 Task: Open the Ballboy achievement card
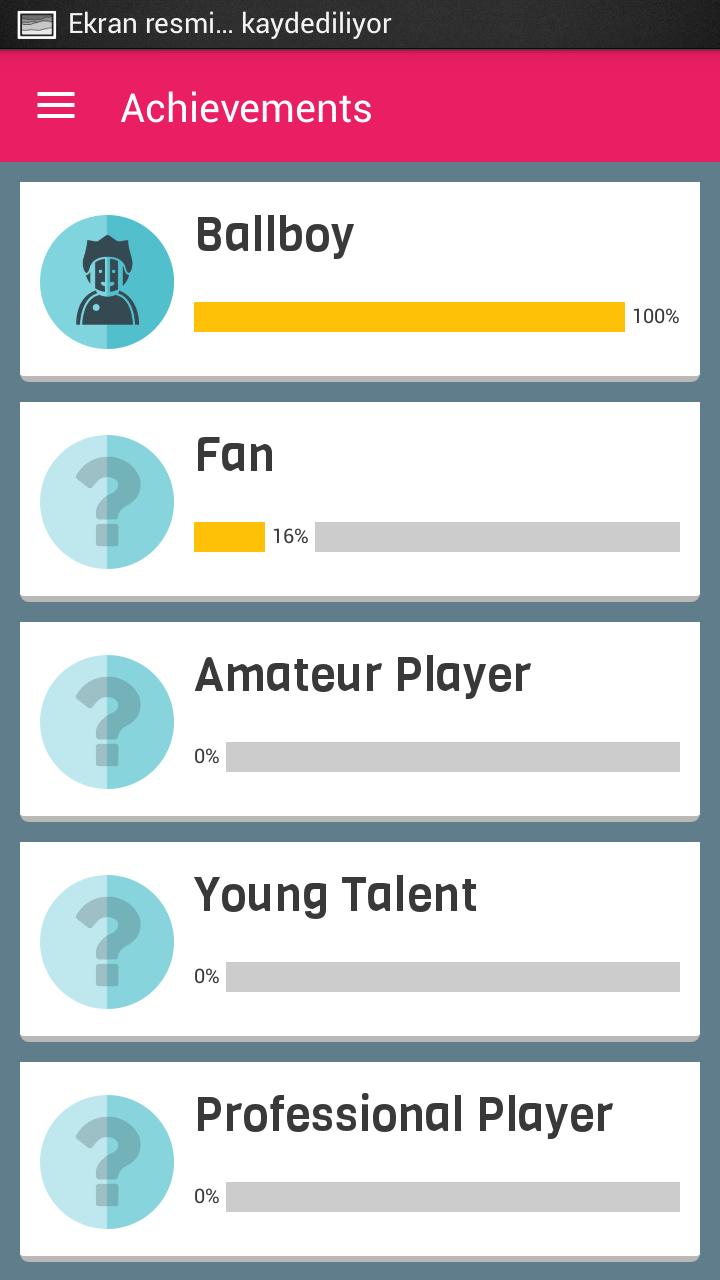point(360,280)
